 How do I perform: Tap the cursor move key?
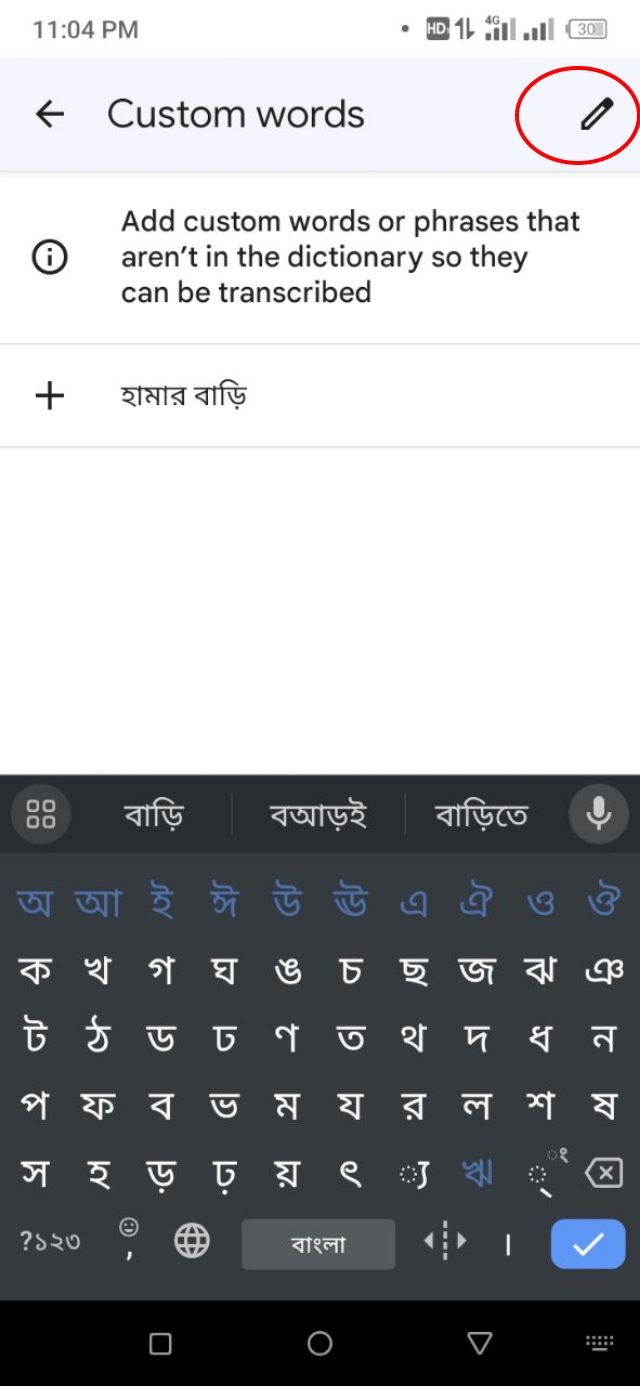pos(444,1242)
